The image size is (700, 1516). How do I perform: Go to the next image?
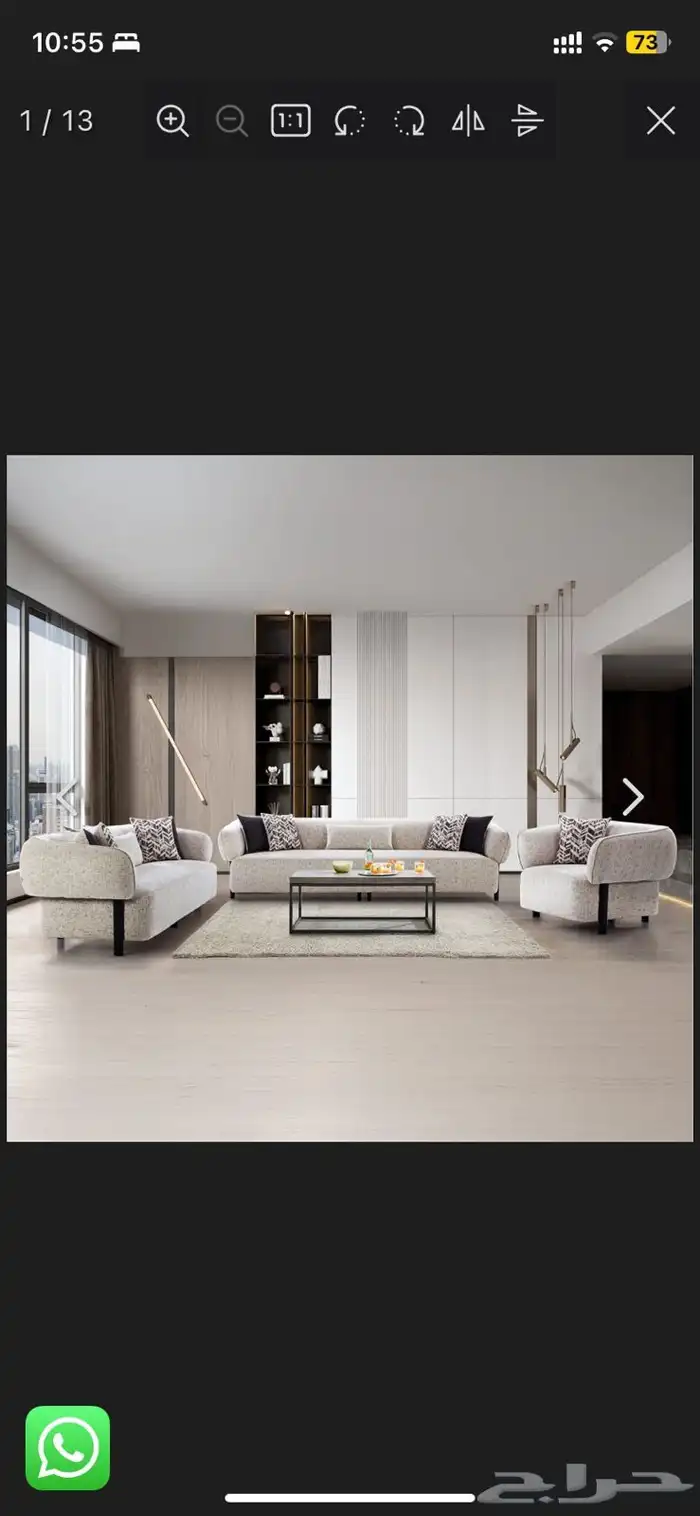click(633, 797)
